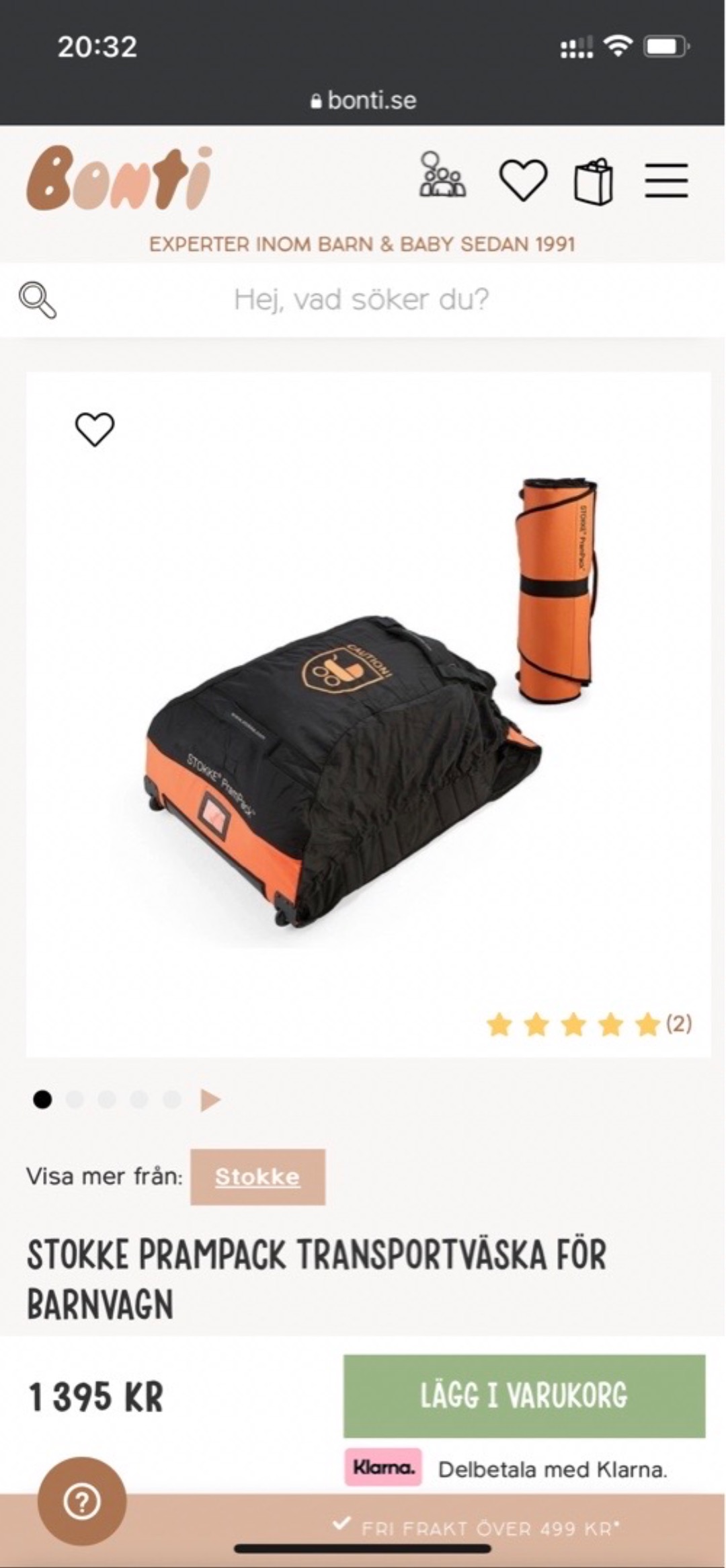This screenshot has width=726, height=1568.
Task: Open the help question mark bubble
Action: [82, 1501]
